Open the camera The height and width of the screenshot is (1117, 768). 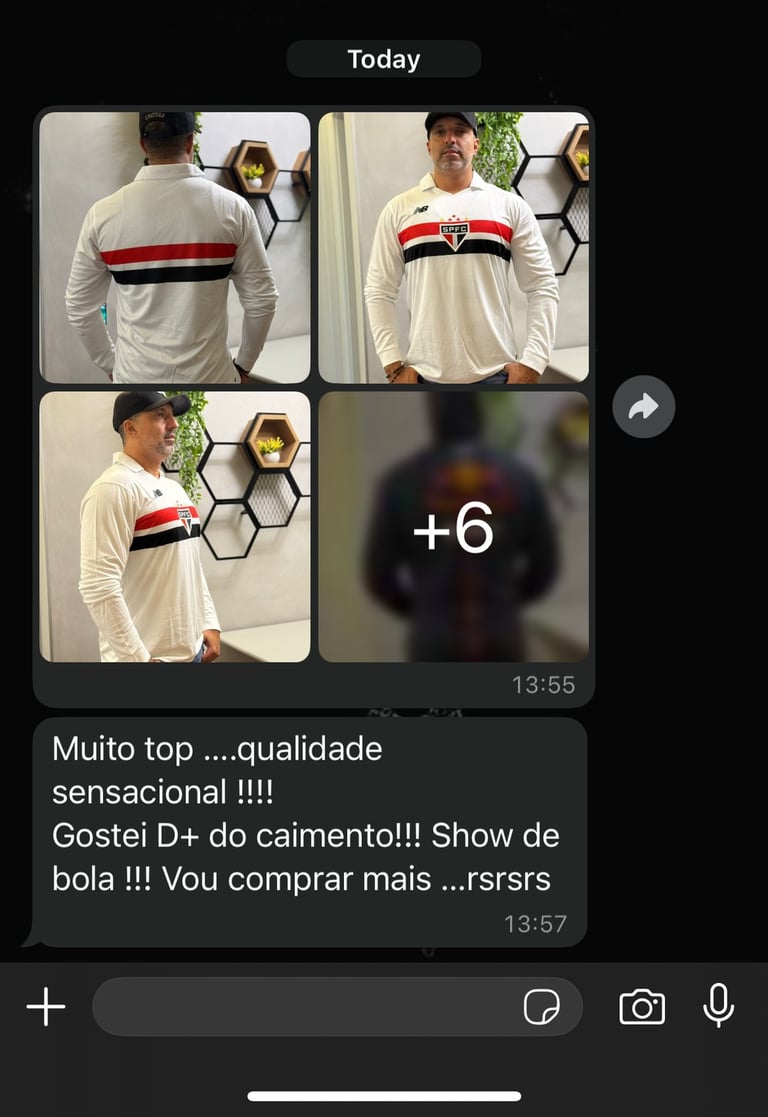tap(642, 1006)
